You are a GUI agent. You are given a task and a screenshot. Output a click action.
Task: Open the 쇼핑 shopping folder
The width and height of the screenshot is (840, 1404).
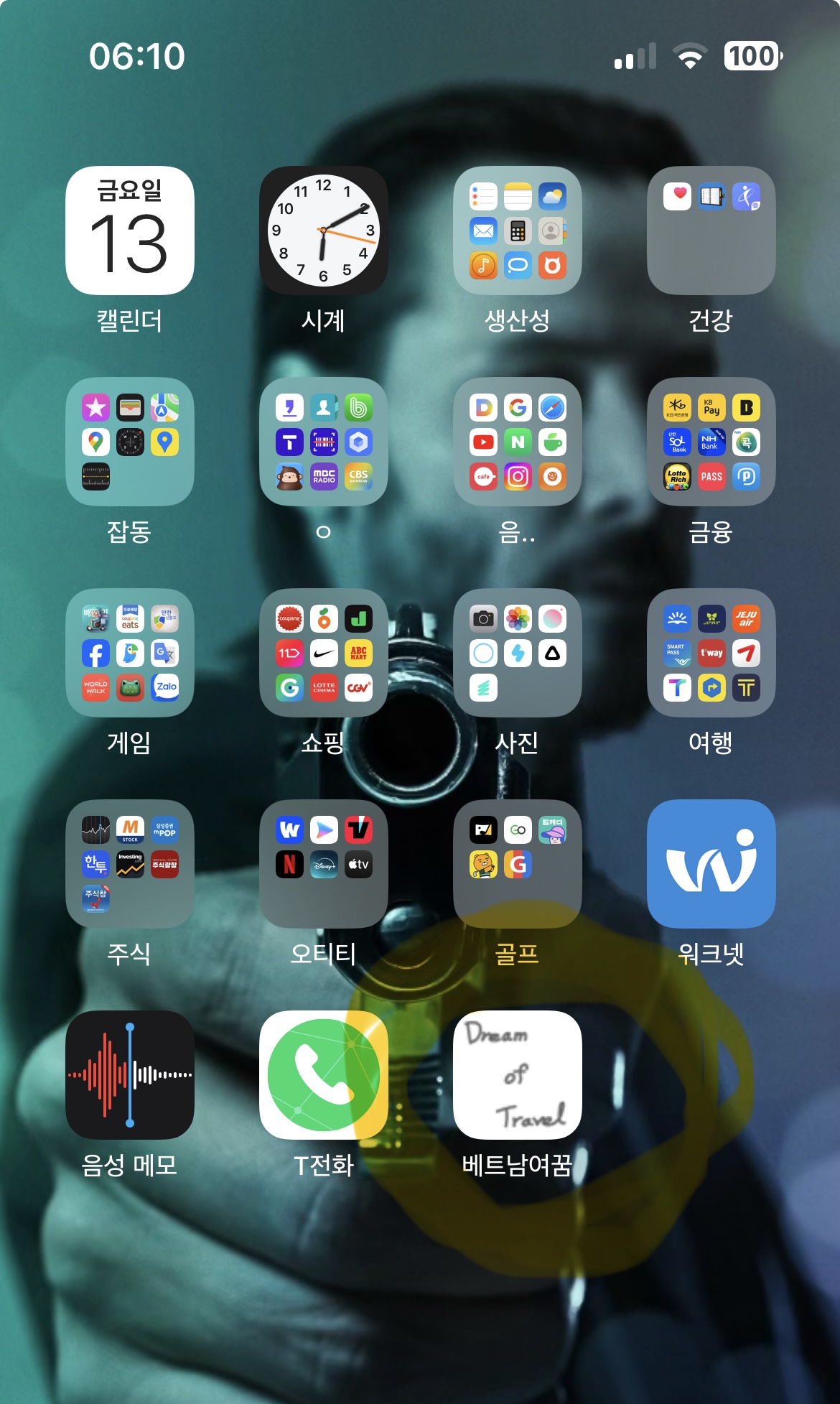coord(323,653)
